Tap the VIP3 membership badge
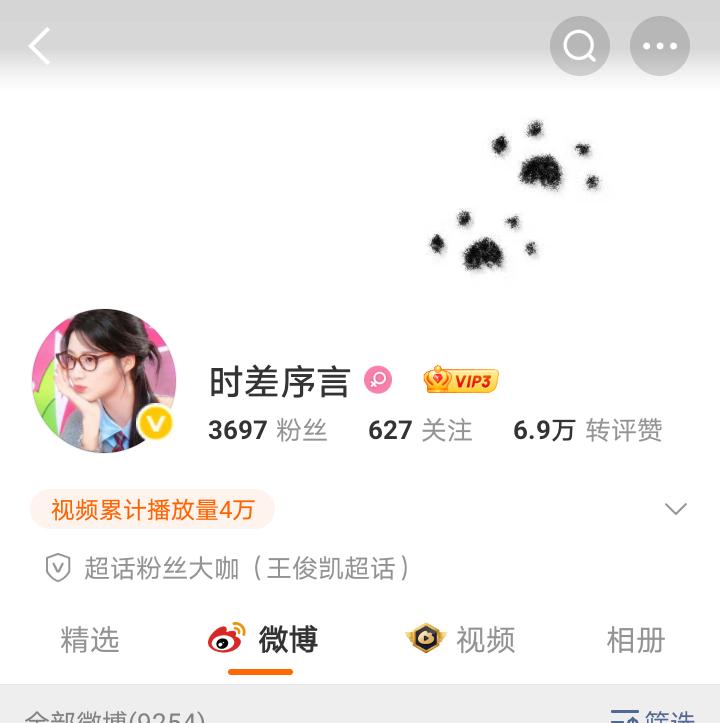The image size is (720, 723). click(461, 380)
